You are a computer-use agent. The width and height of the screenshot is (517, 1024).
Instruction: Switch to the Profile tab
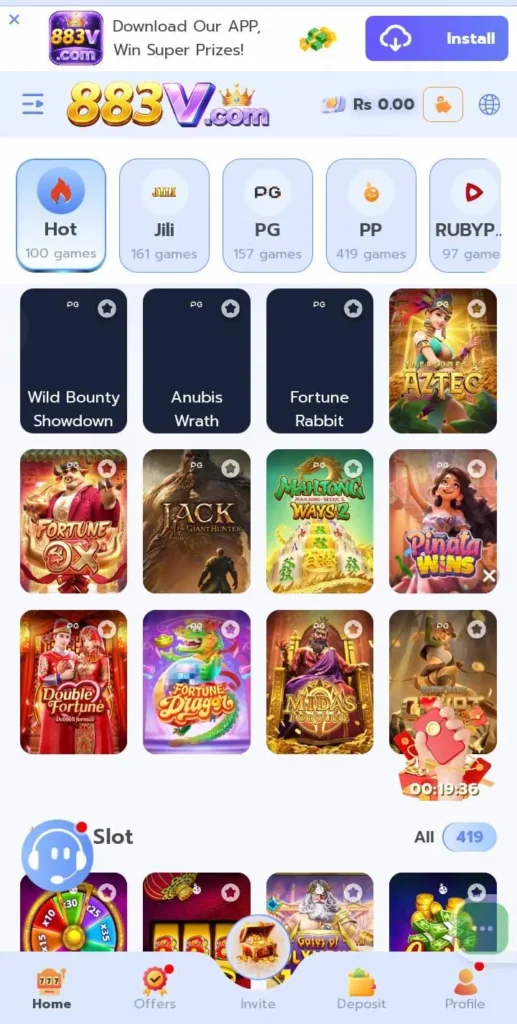click(x=465, y=988)
